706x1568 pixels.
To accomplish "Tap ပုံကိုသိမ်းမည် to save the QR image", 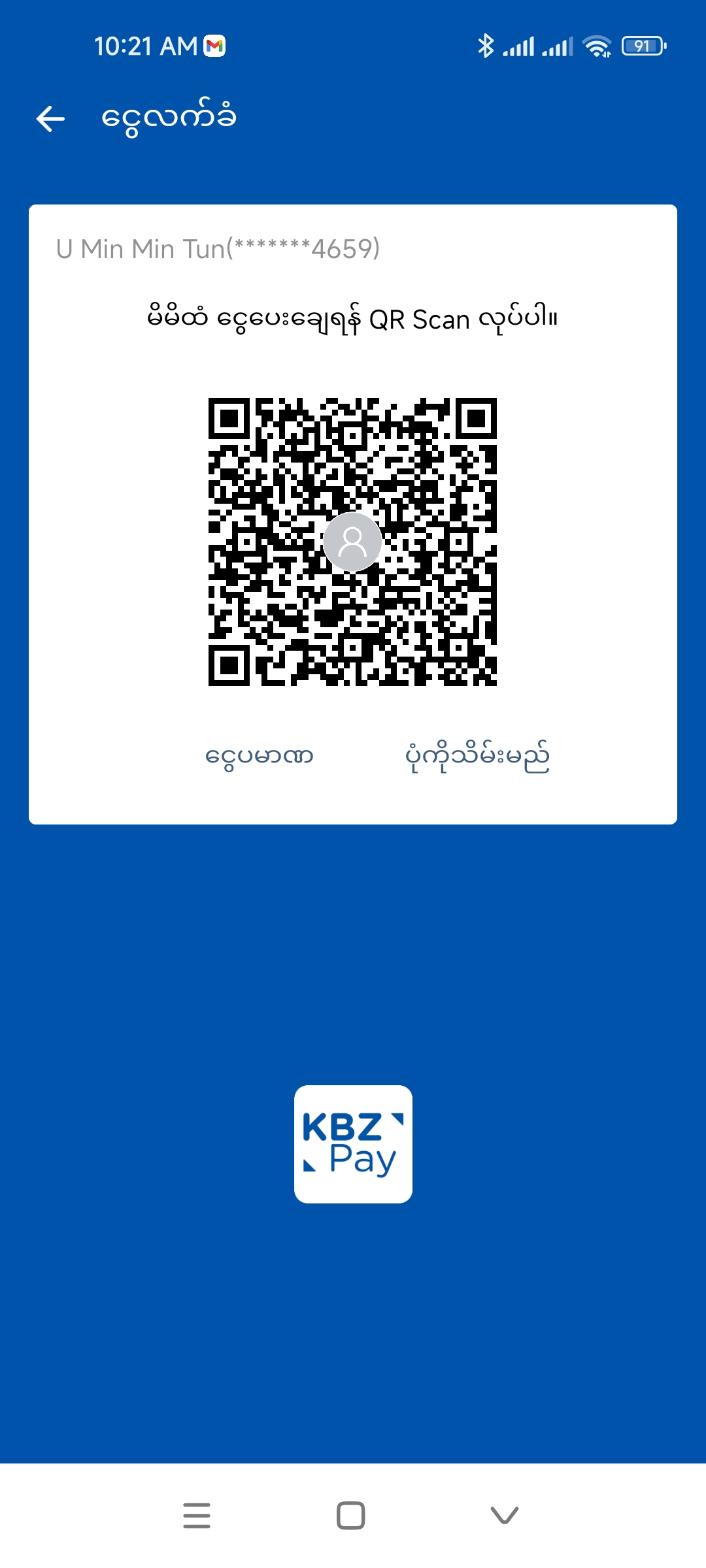I will point(477,757).
